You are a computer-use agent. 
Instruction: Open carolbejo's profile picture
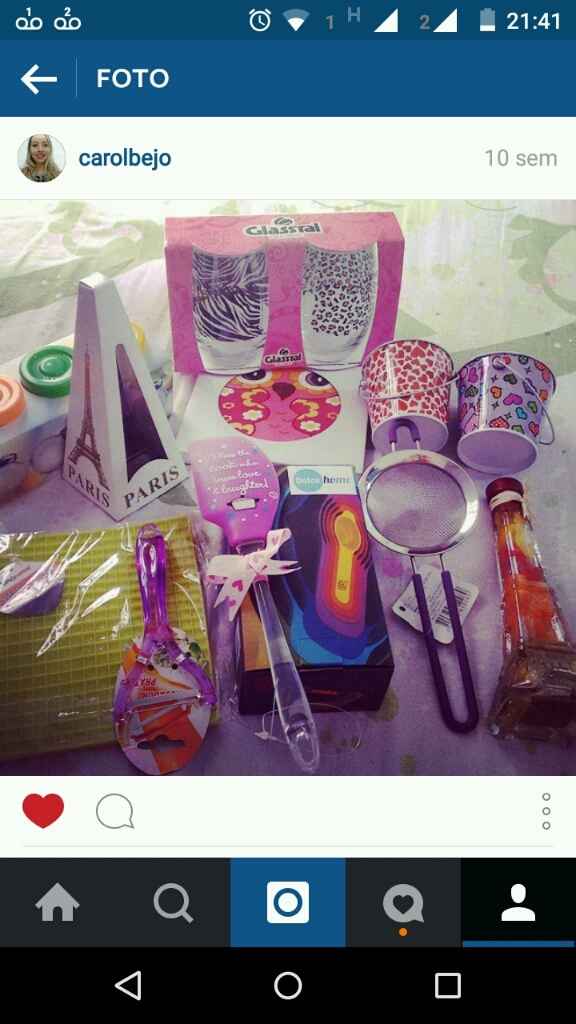click(42, 158)
